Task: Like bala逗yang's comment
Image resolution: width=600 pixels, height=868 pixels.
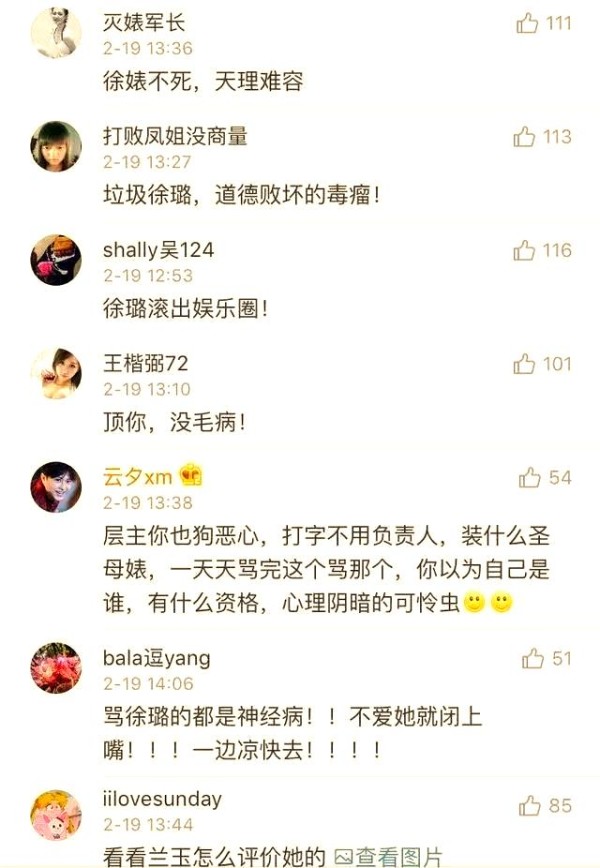Action: tap(533, 658)
